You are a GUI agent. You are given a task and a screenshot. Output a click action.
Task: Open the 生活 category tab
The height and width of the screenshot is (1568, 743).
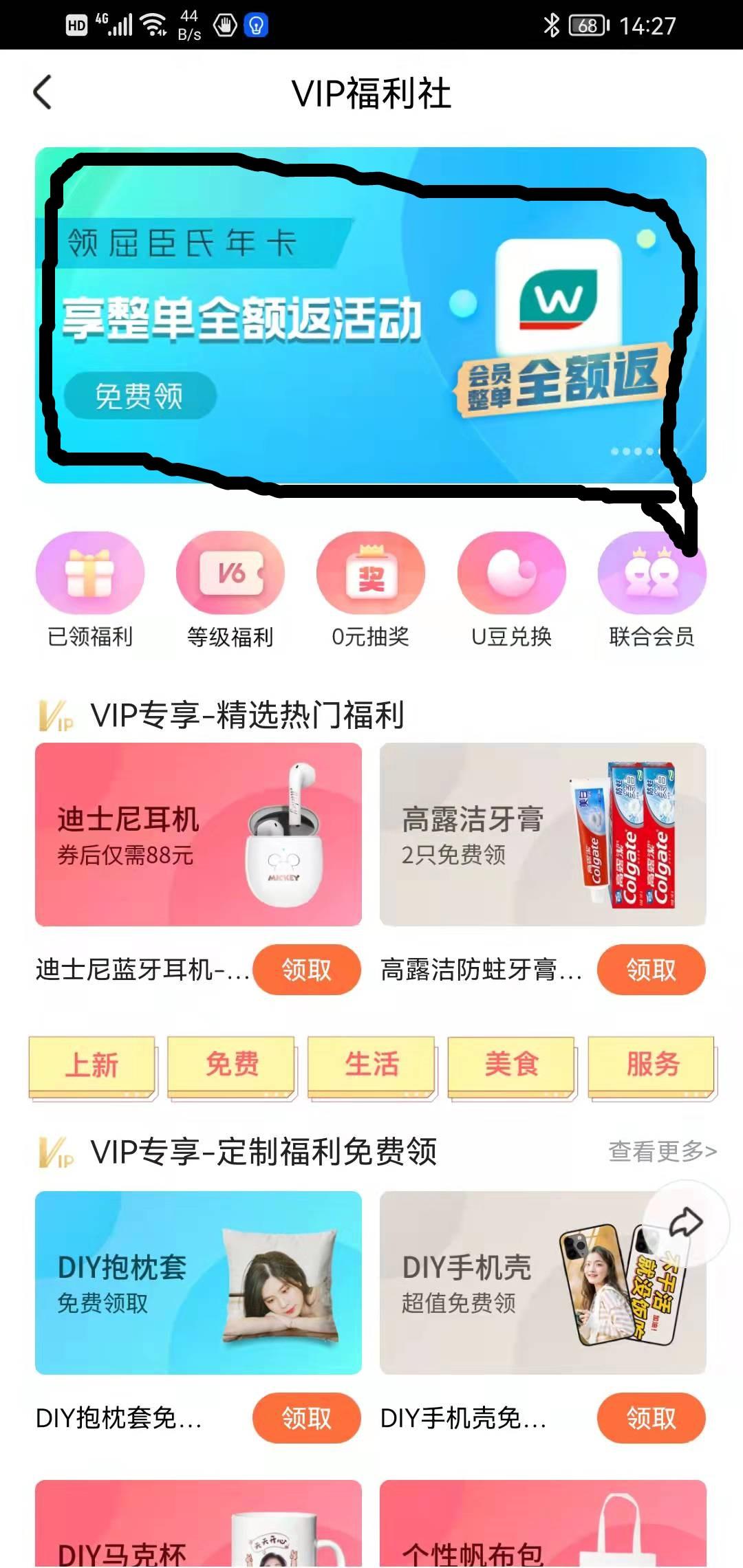point(371,1064)
